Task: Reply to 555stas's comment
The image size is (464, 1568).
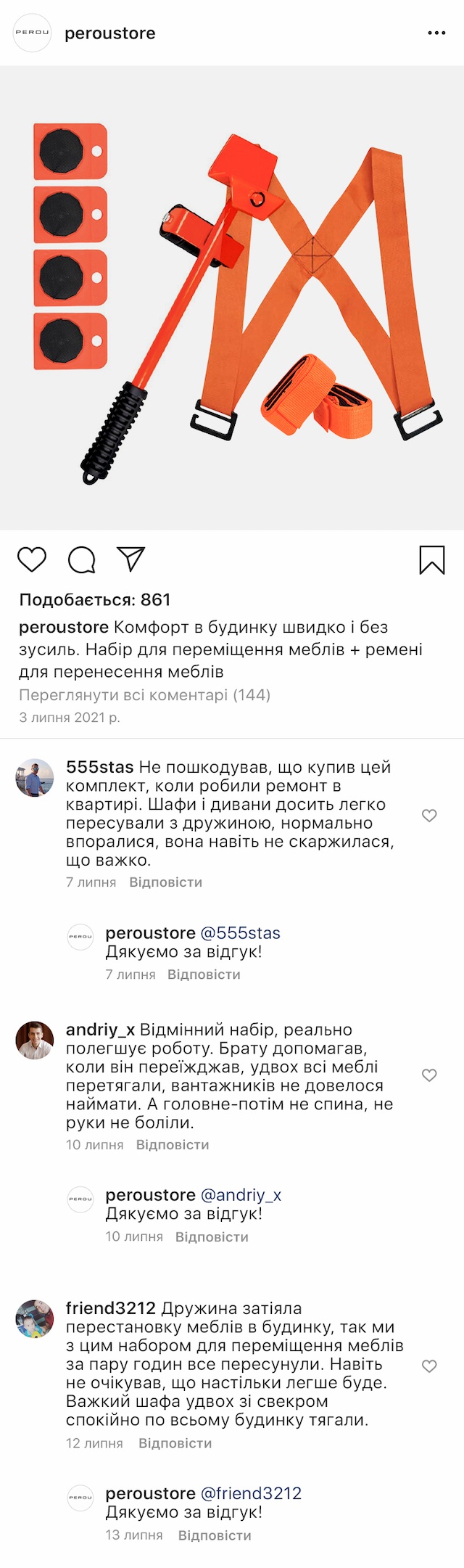Action: 165,882
